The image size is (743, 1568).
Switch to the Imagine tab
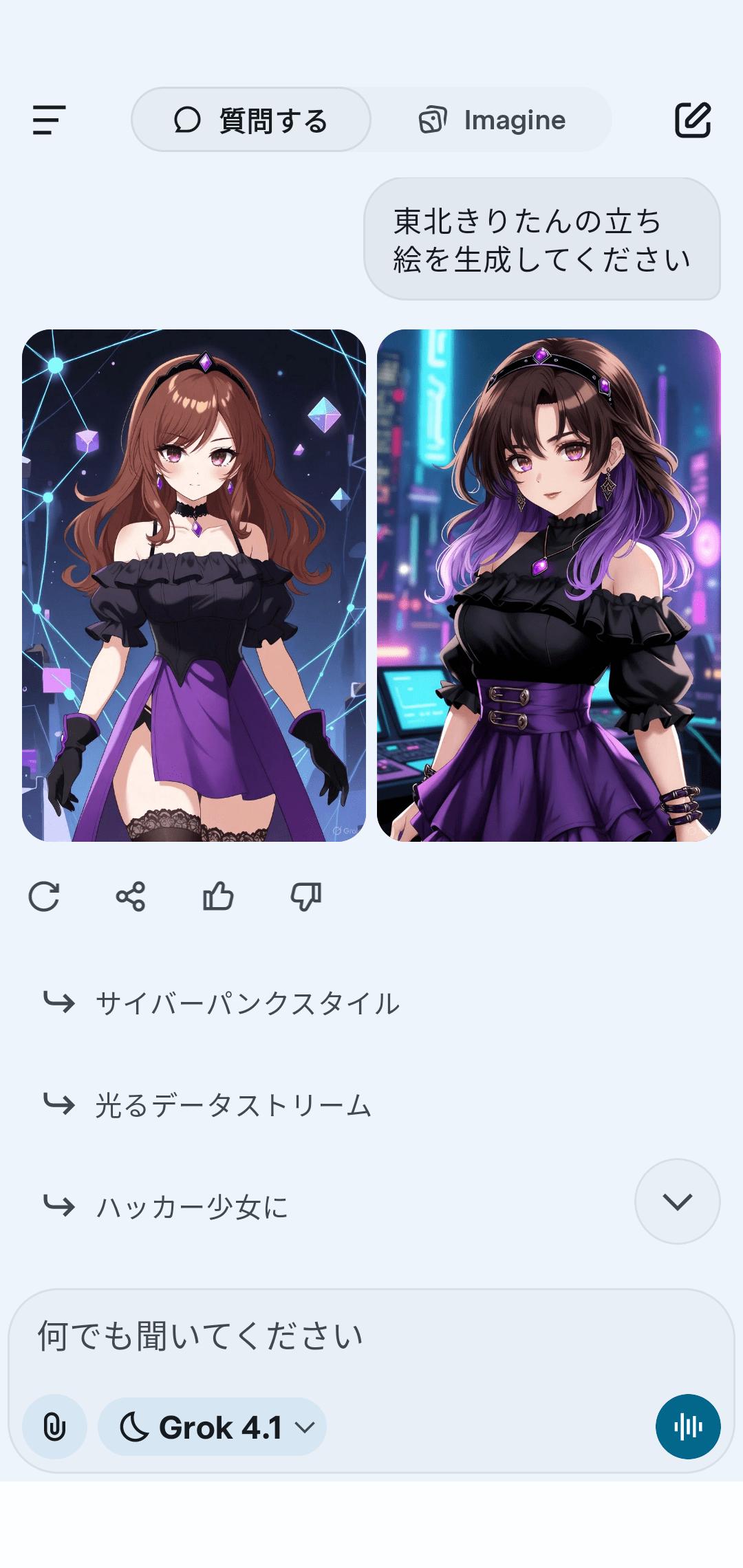point(493,120)
